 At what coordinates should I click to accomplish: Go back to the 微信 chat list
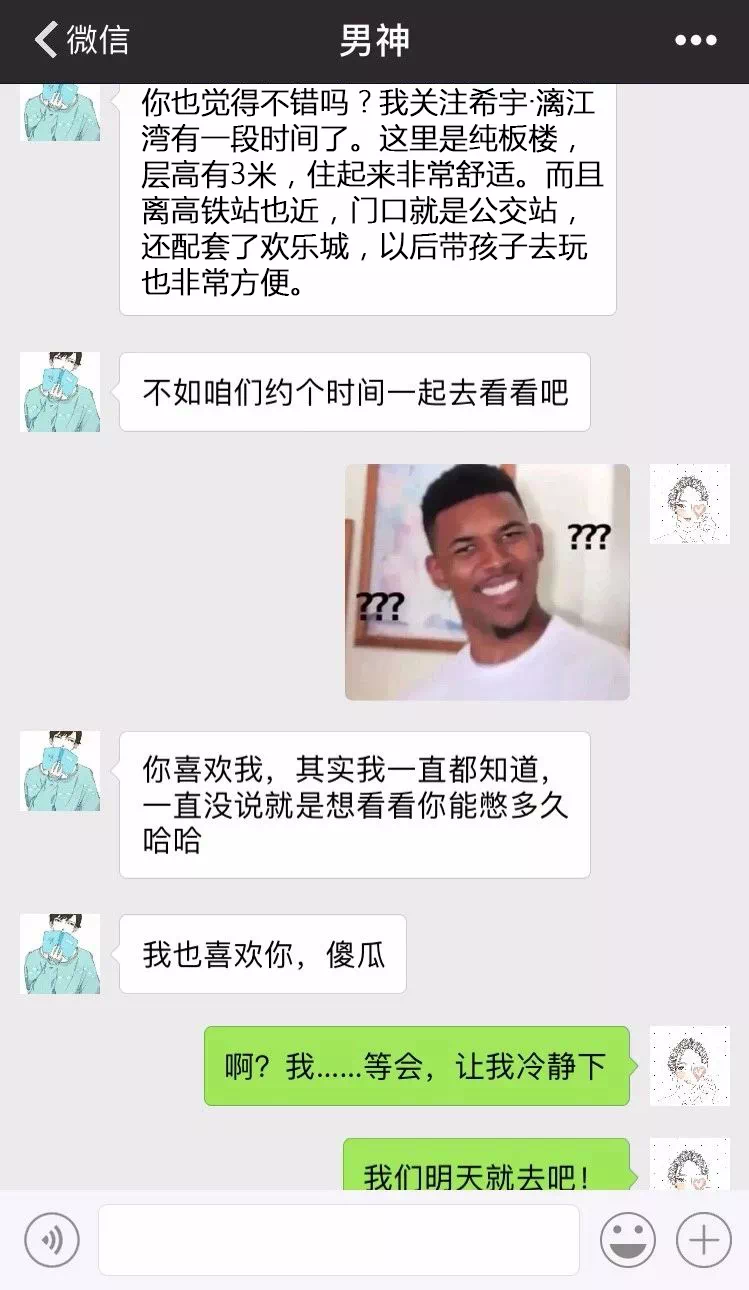tap(80, 41)
